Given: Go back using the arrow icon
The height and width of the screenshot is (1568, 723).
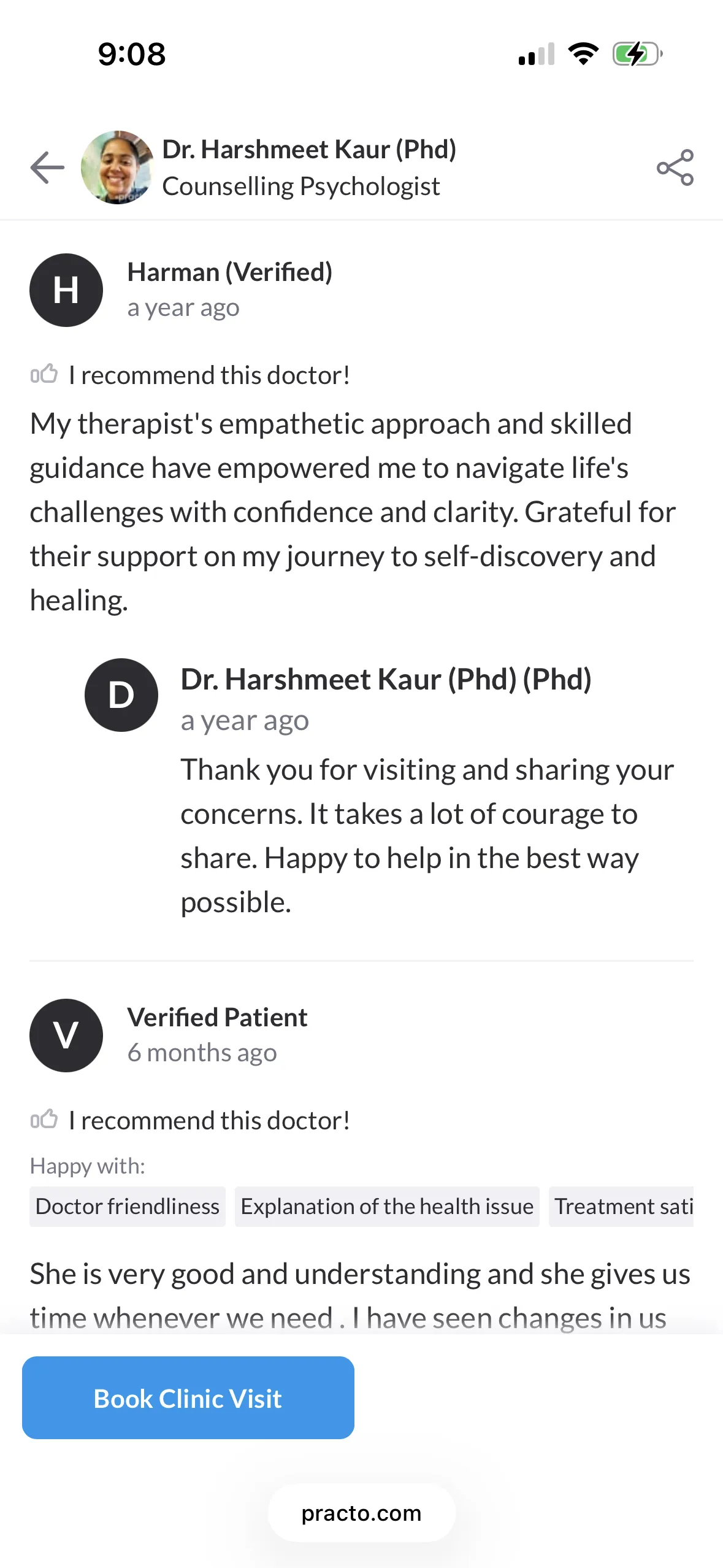Looking at the screenshot, I should pos(47,167).
